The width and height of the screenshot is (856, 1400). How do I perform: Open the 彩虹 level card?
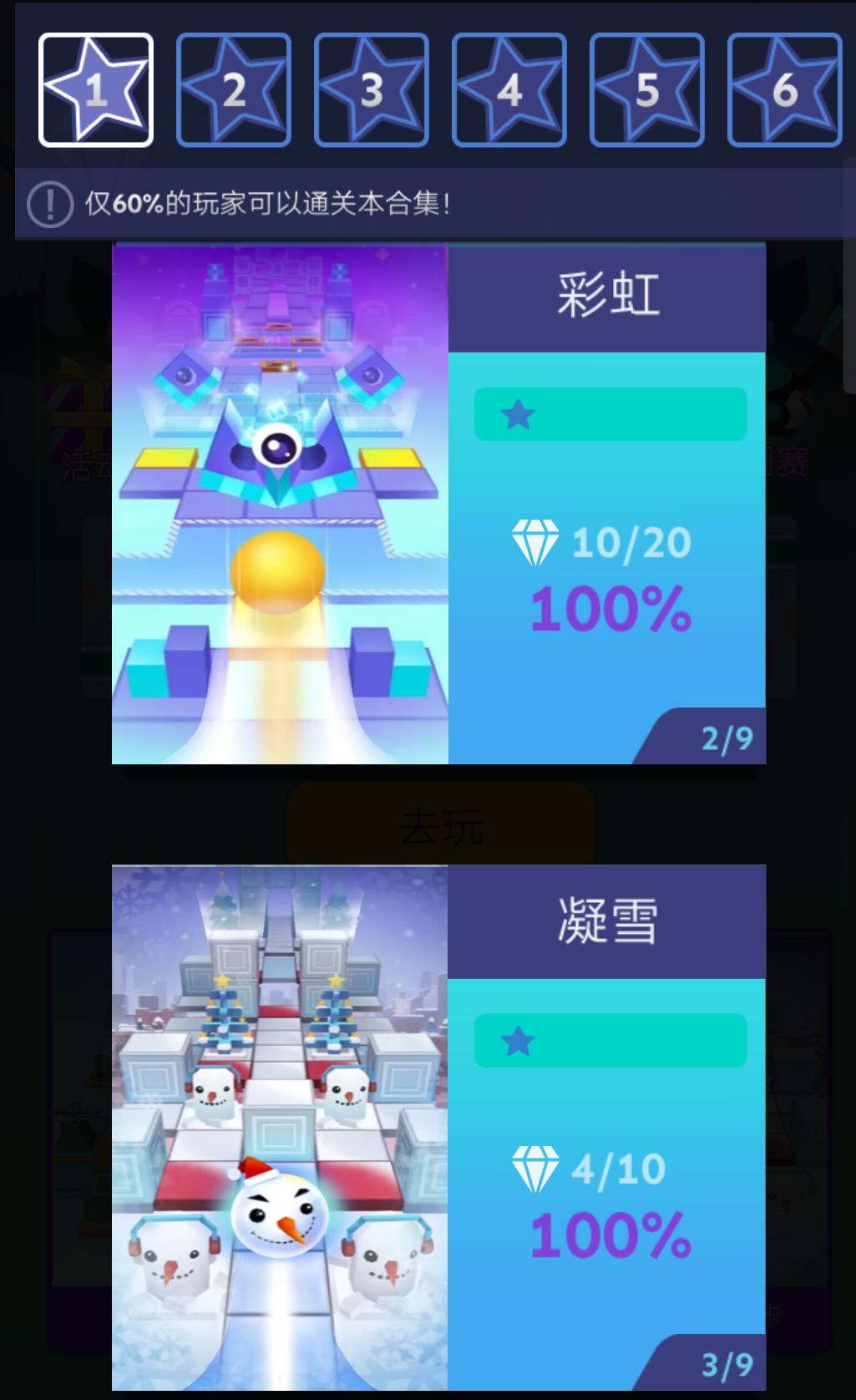click(x=438, y=504)
